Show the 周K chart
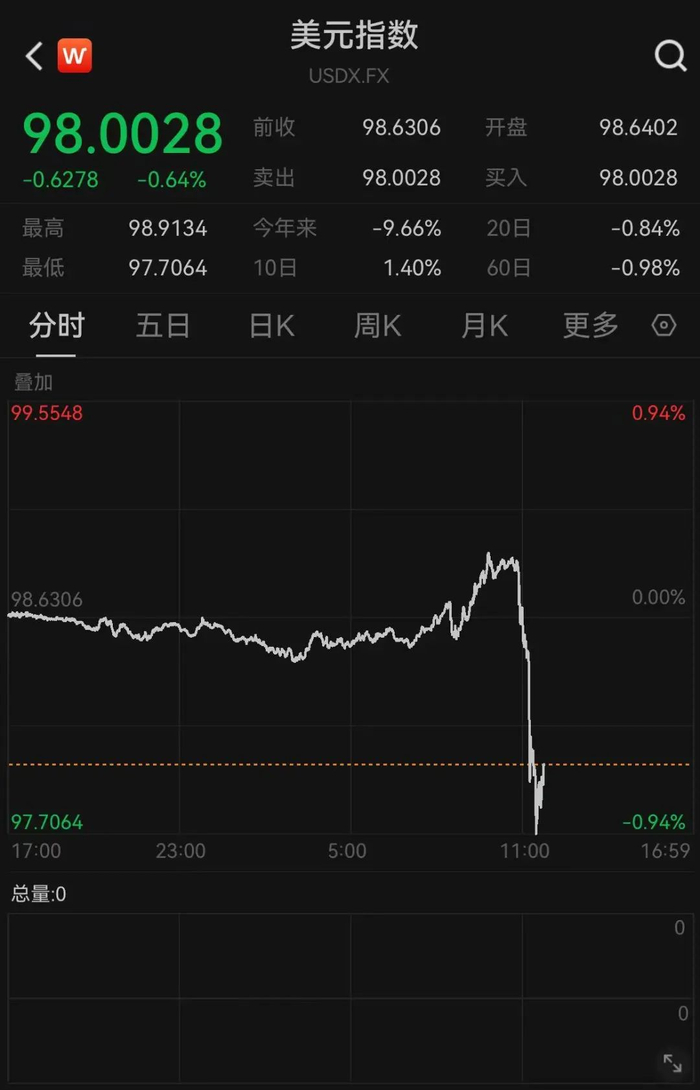The image size is (700, 1090). tap(378, 326)
